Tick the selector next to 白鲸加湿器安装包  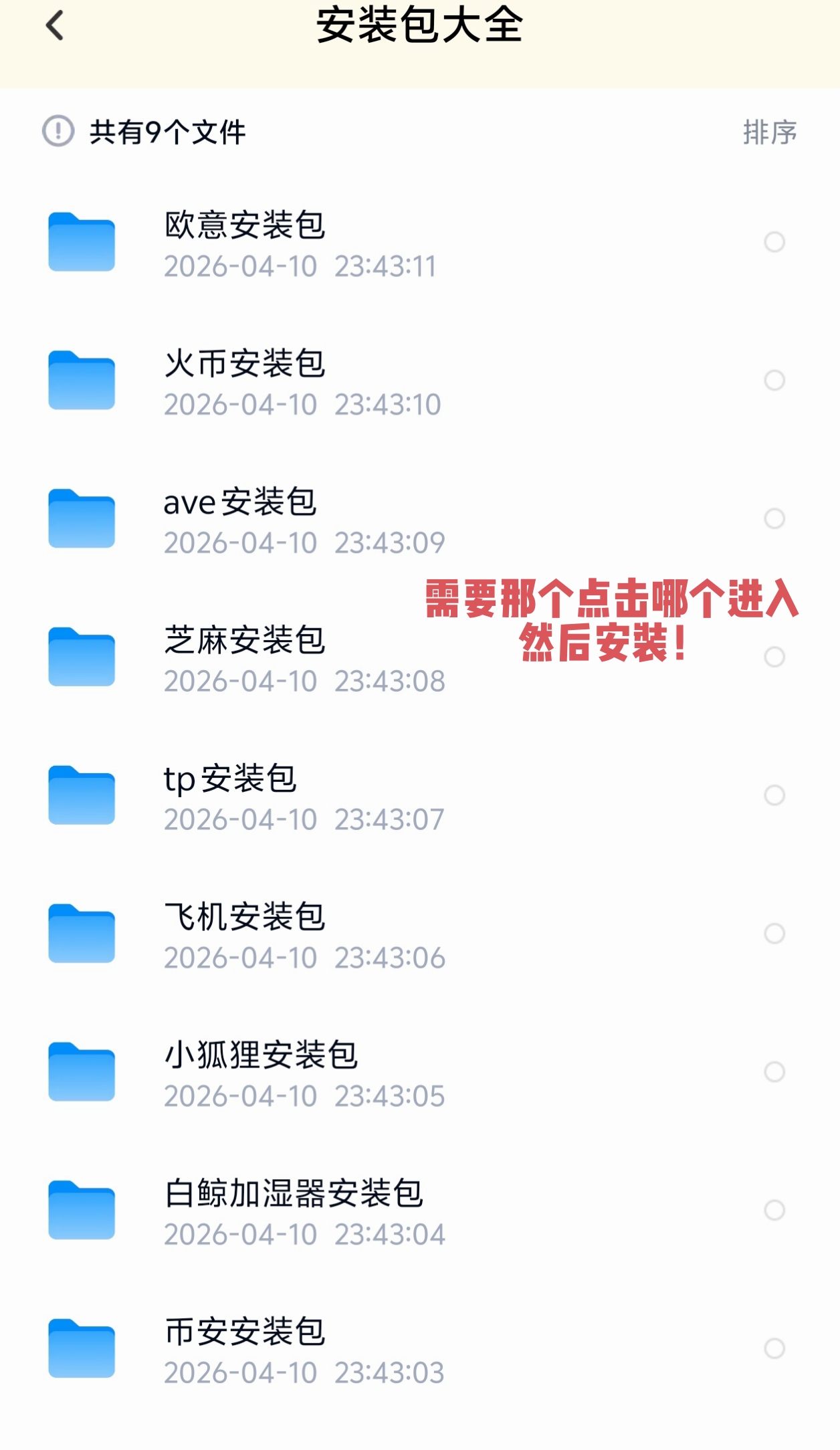(x=774, y=1210)
